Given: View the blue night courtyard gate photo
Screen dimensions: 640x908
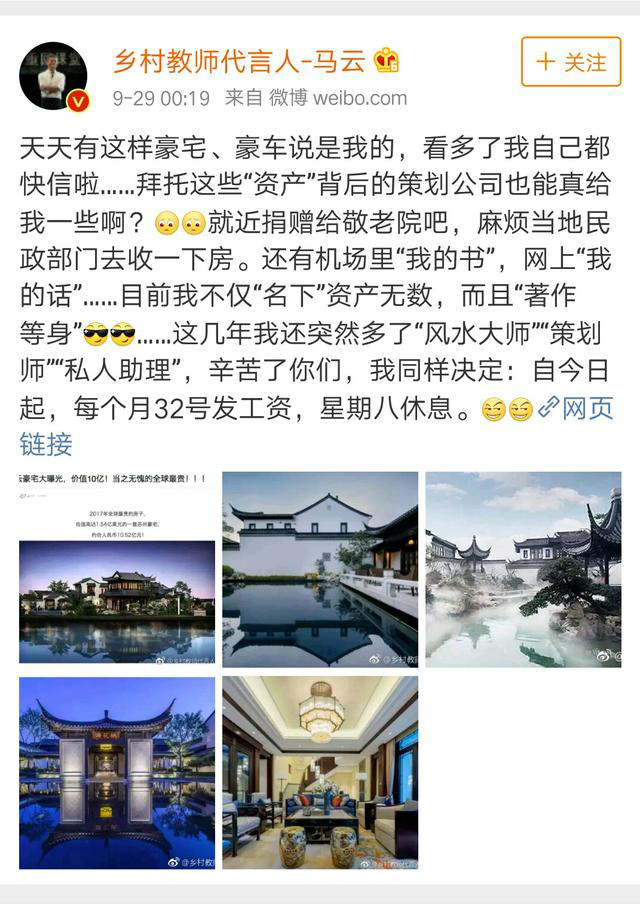Looking at the screenshot, I should pos(117,772).
